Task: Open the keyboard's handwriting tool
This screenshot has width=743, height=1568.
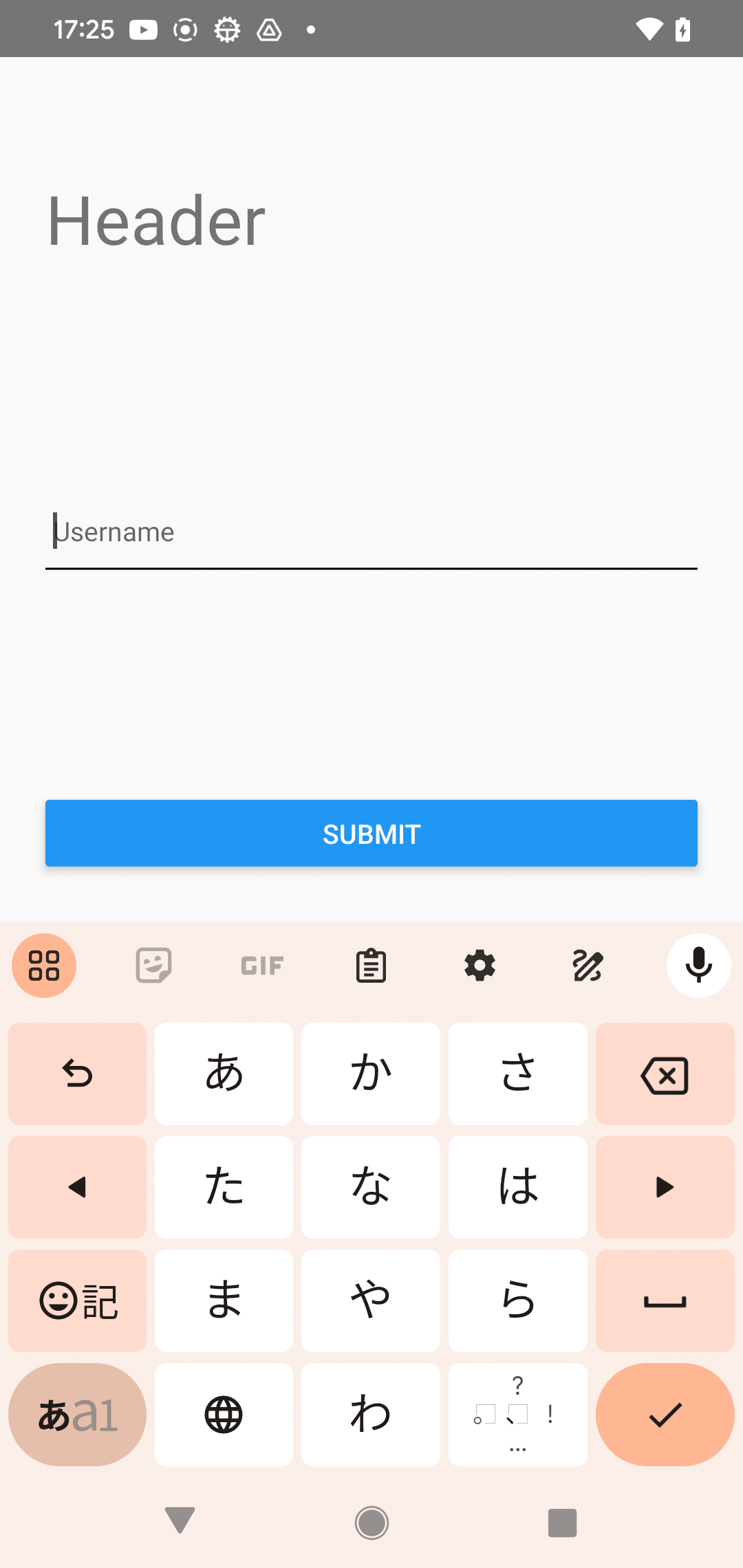Action: 588,966
